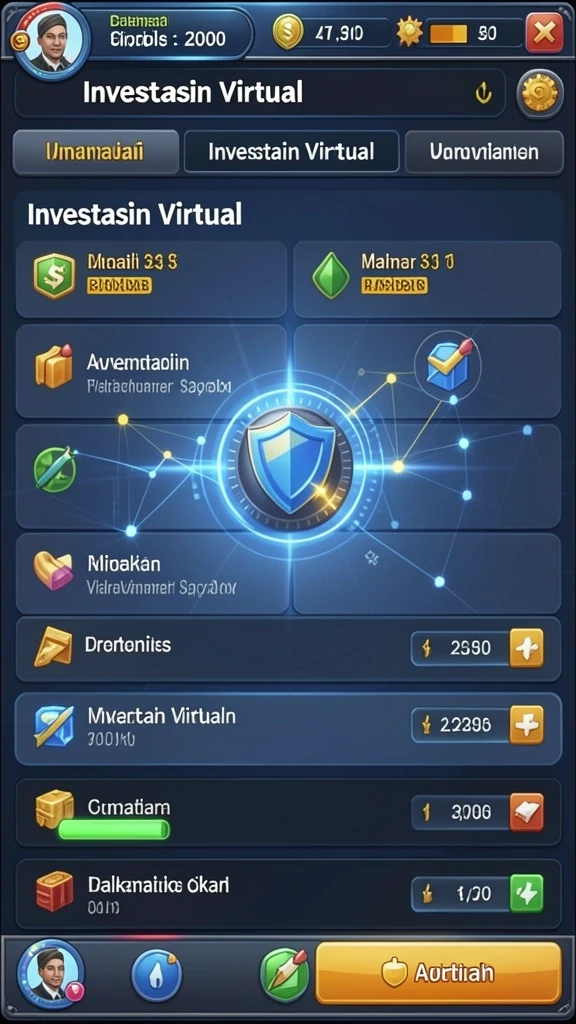Open the Malnar green gem card
The image size is (576, 1024).
[x=427, y=279]
